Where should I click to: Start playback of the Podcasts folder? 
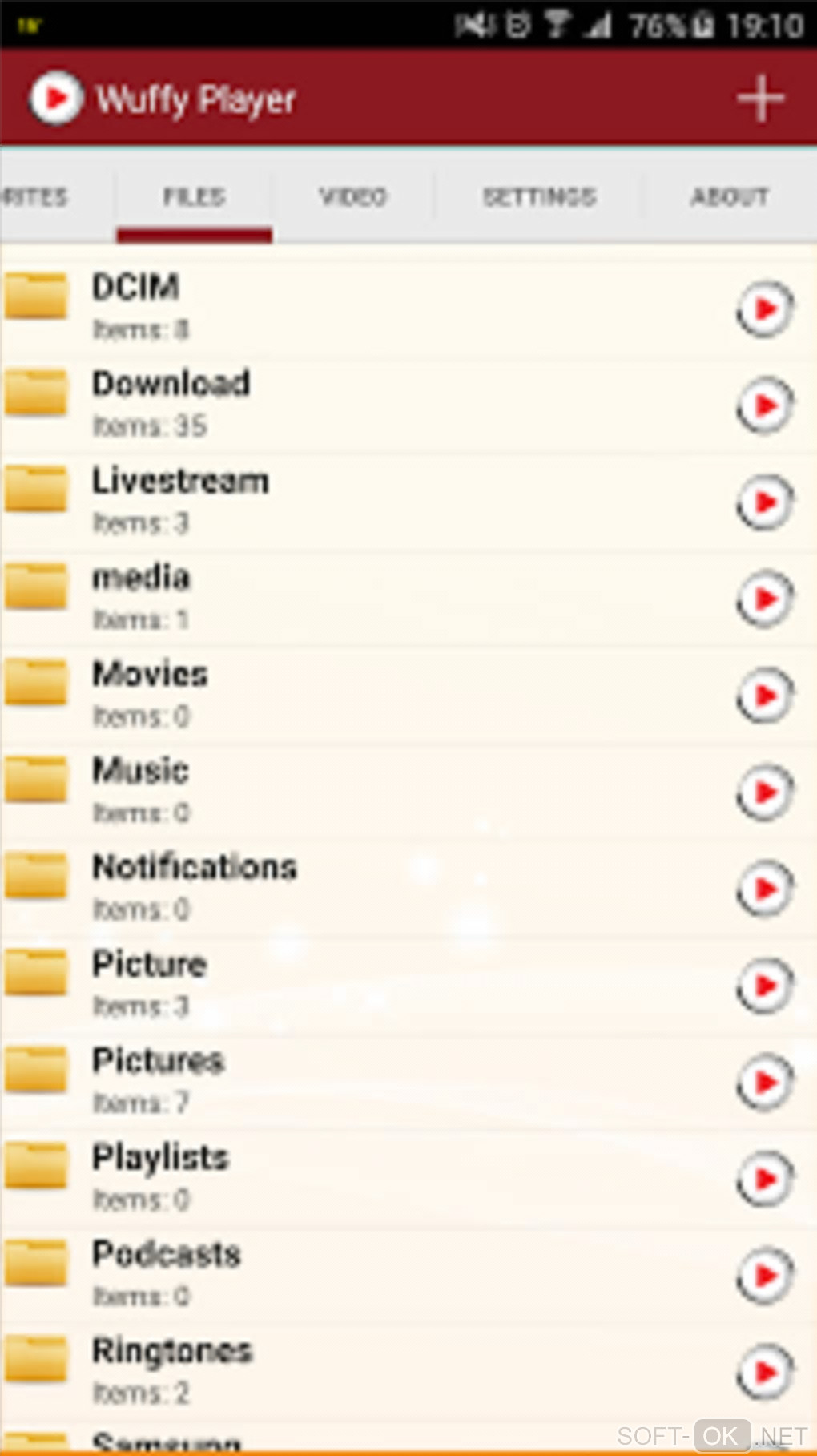764,1276
